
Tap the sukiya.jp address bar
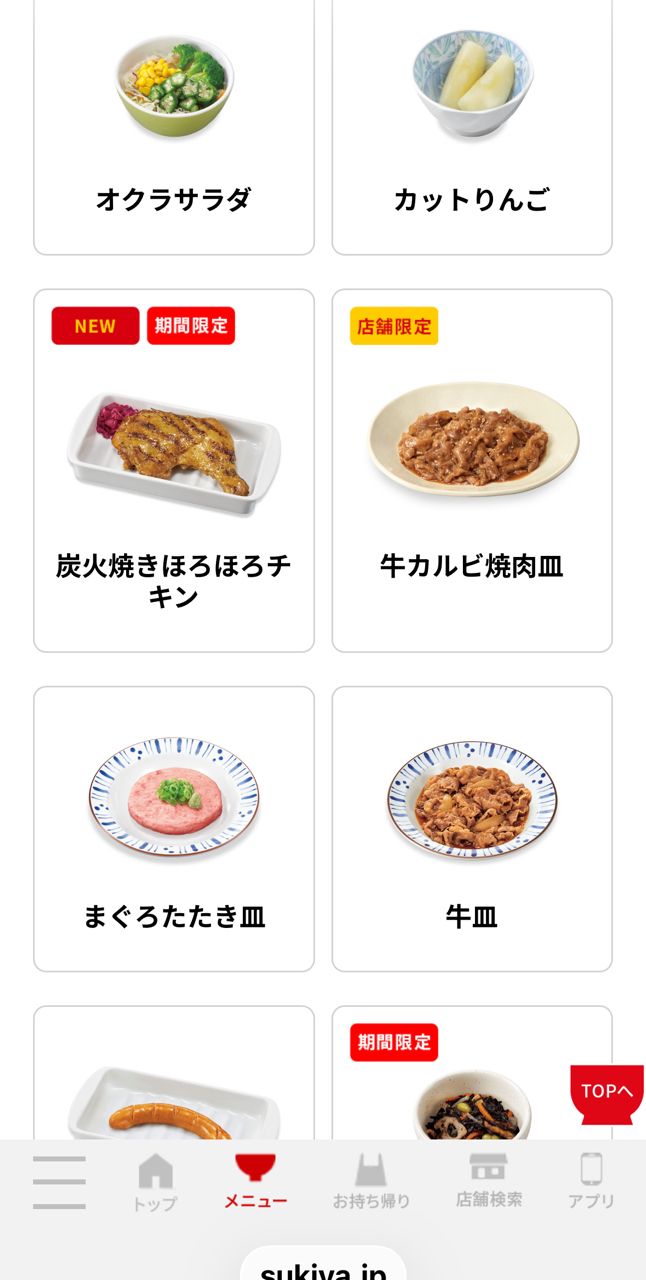(323, 1266)
